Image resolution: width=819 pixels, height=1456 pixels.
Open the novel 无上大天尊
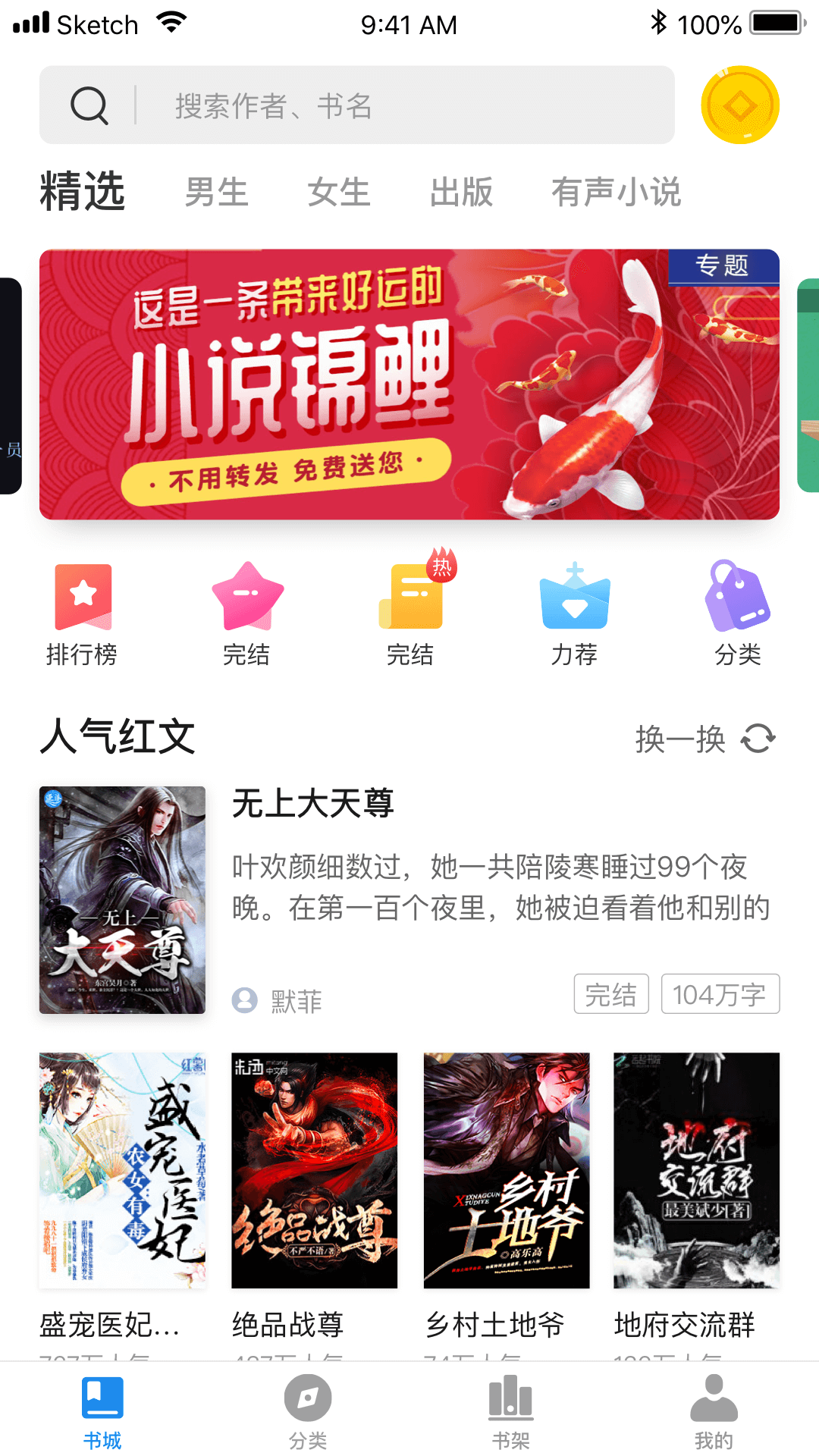pyautogui.click(x=313, y=805)
